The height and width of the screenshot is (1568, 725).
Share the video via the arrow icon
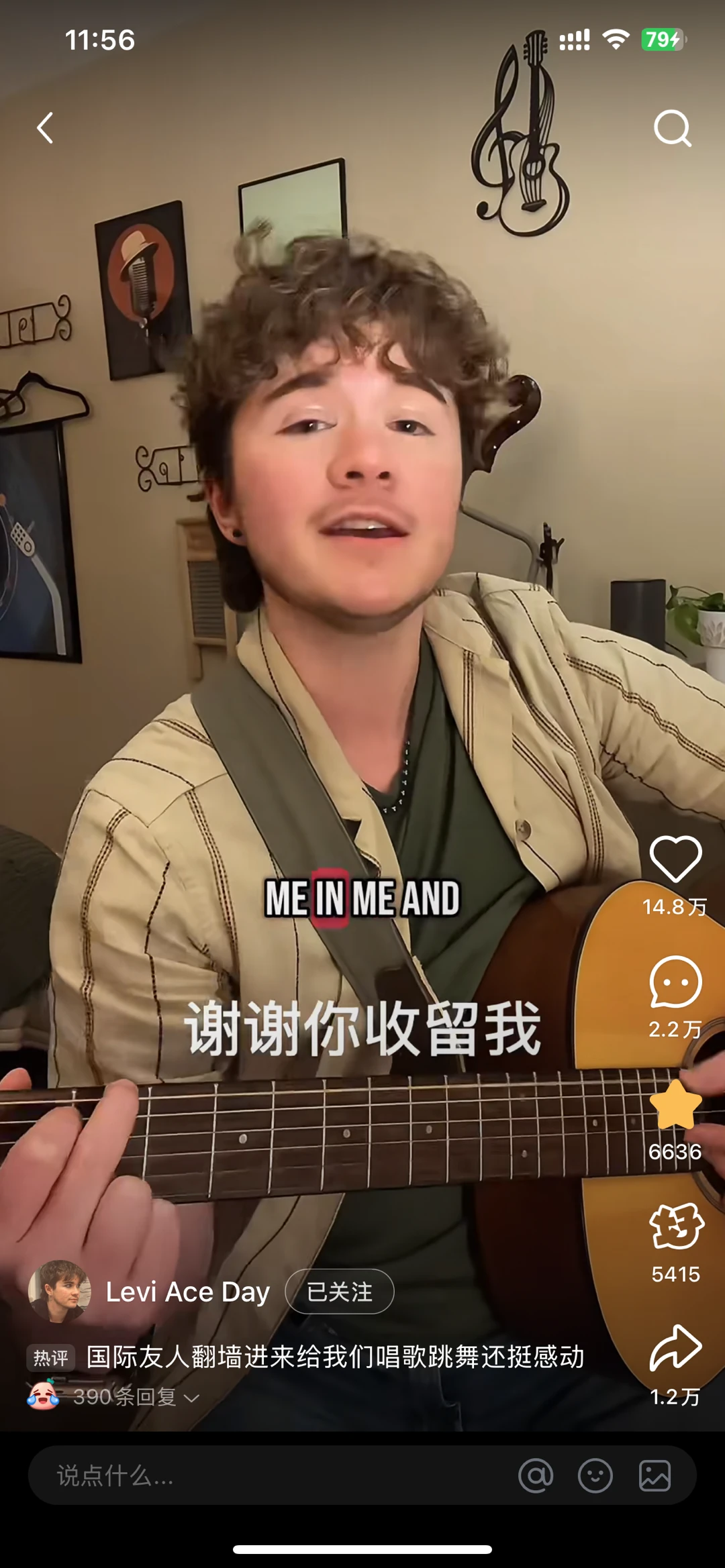coord(675,1349)
